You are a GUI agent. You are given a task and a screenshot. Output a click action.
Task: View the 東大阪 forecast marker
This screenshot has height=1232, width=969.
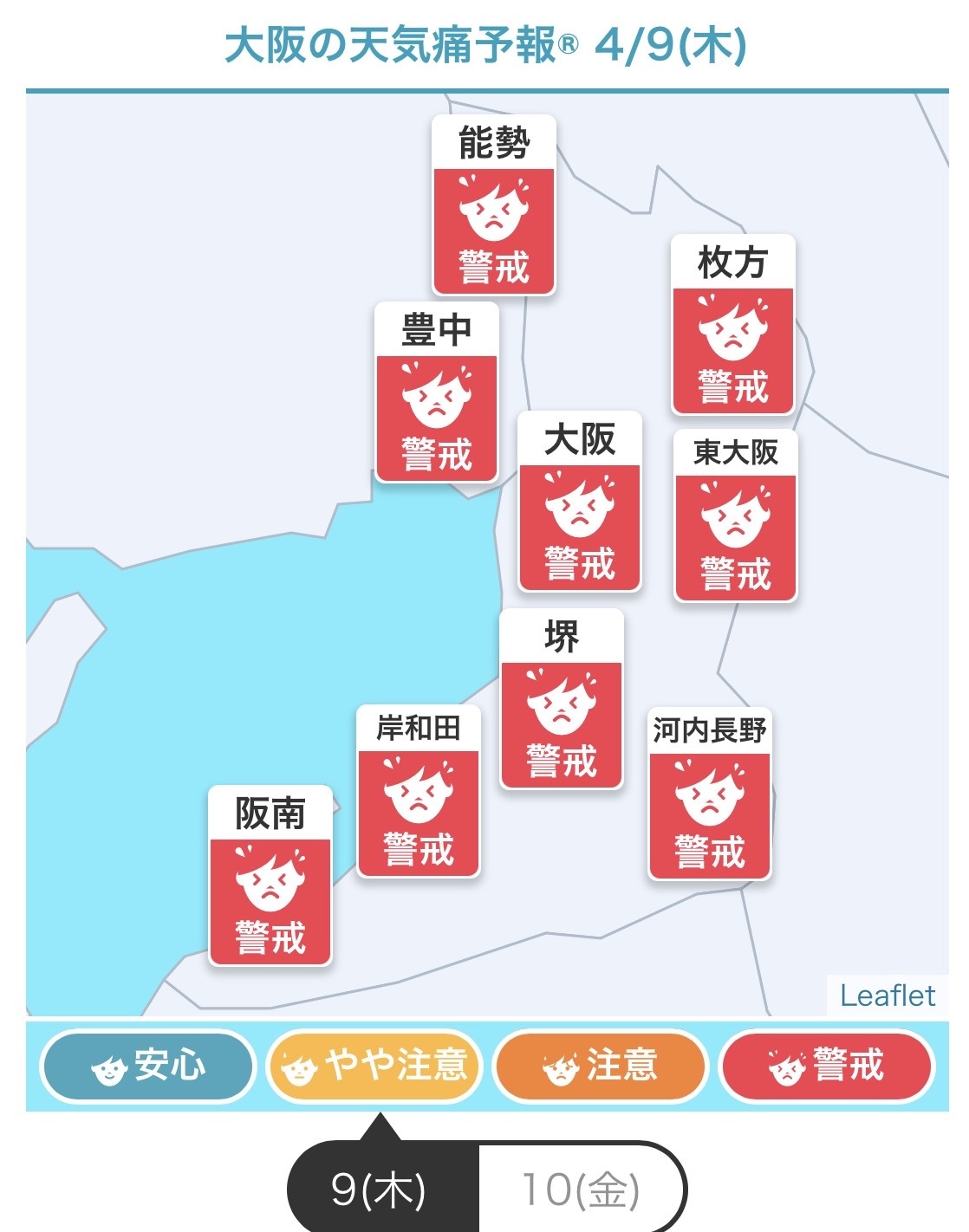[x=736, y=515]
